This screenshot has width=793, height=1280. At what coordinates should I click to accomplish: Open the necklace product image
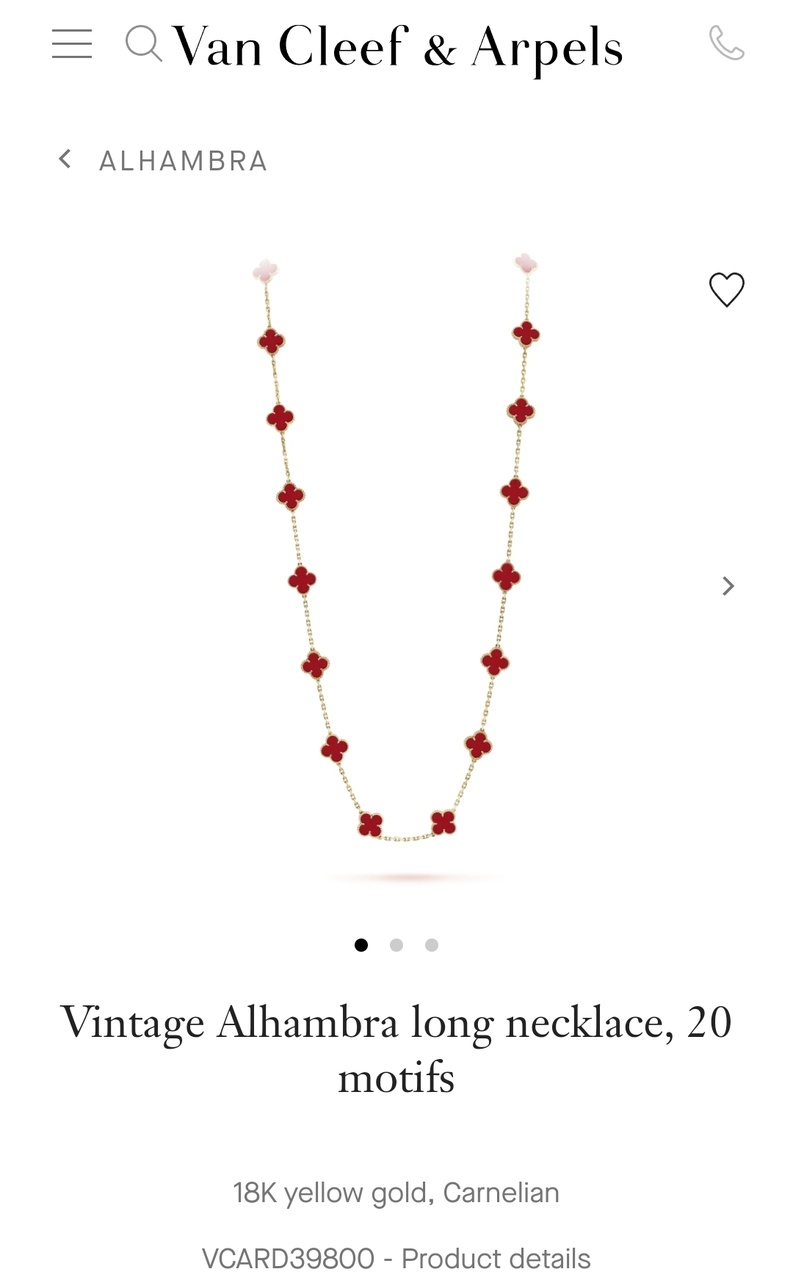point(397,550)
